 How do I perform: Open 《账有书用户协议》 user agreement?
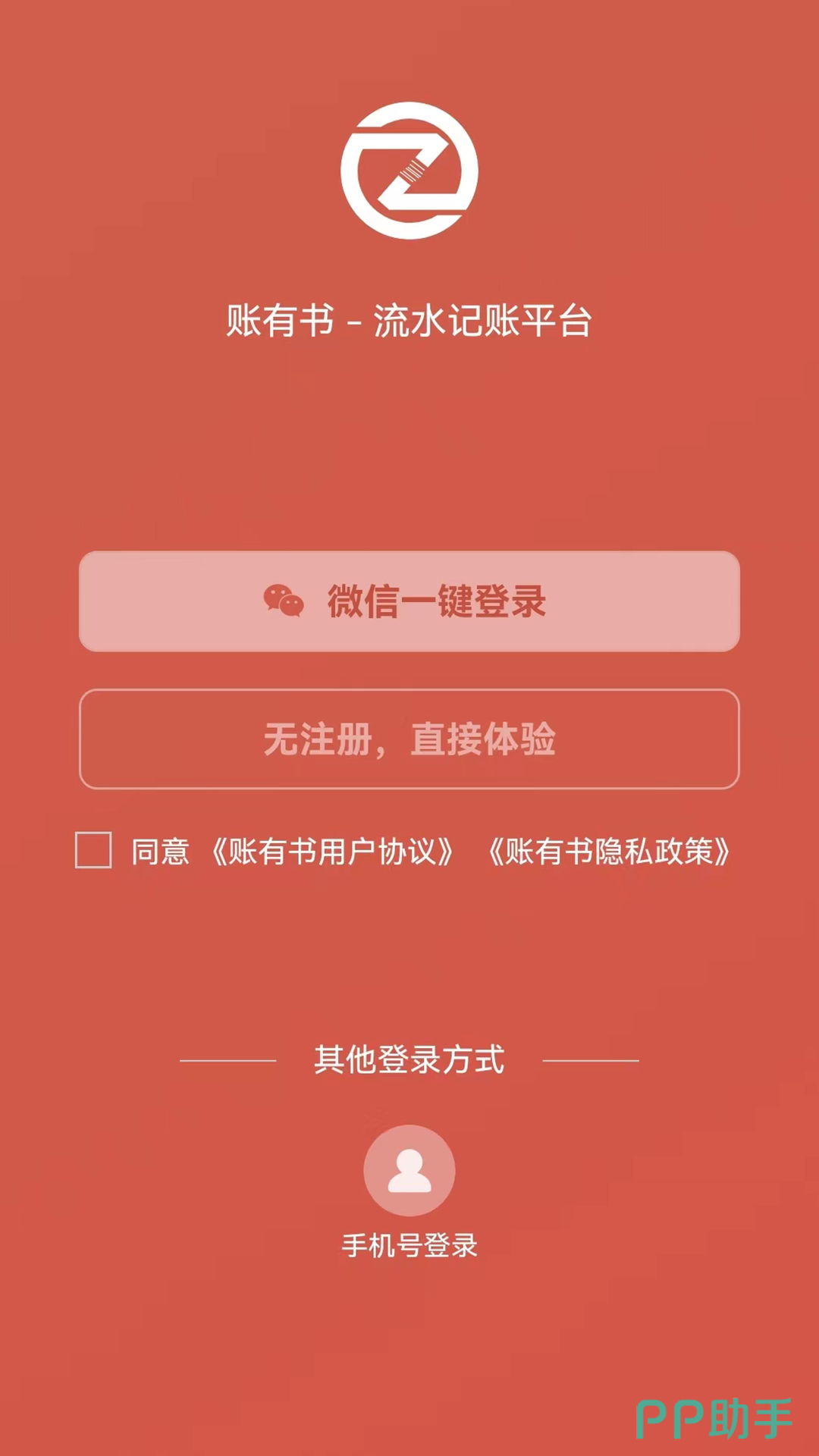click(x=331, y=852)
